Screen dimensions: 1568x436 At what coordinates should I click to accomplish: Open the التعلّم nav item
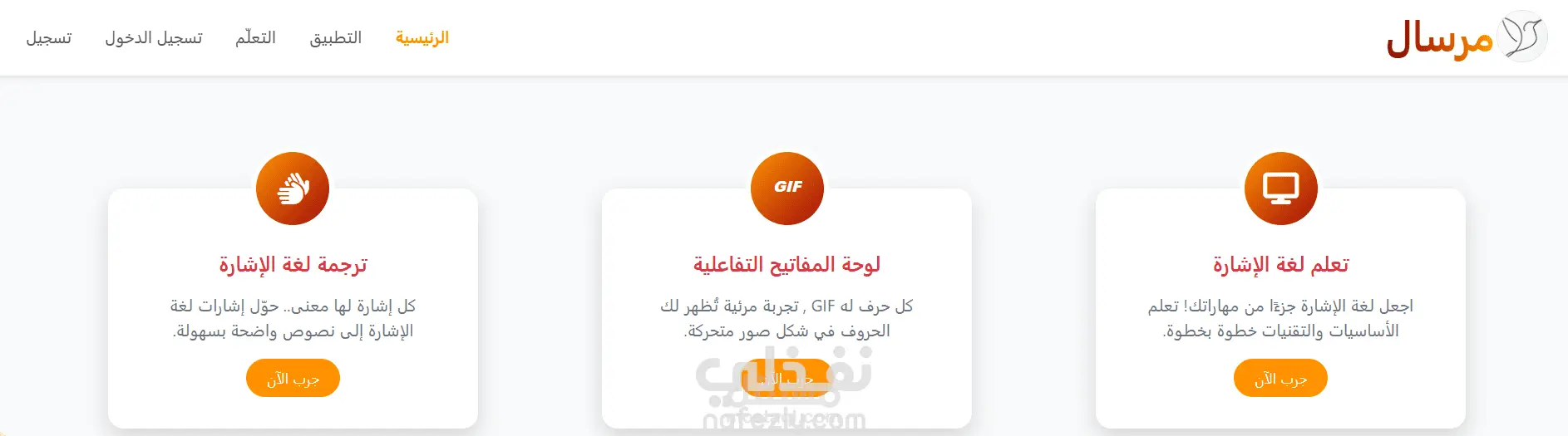tap(255, 38)
